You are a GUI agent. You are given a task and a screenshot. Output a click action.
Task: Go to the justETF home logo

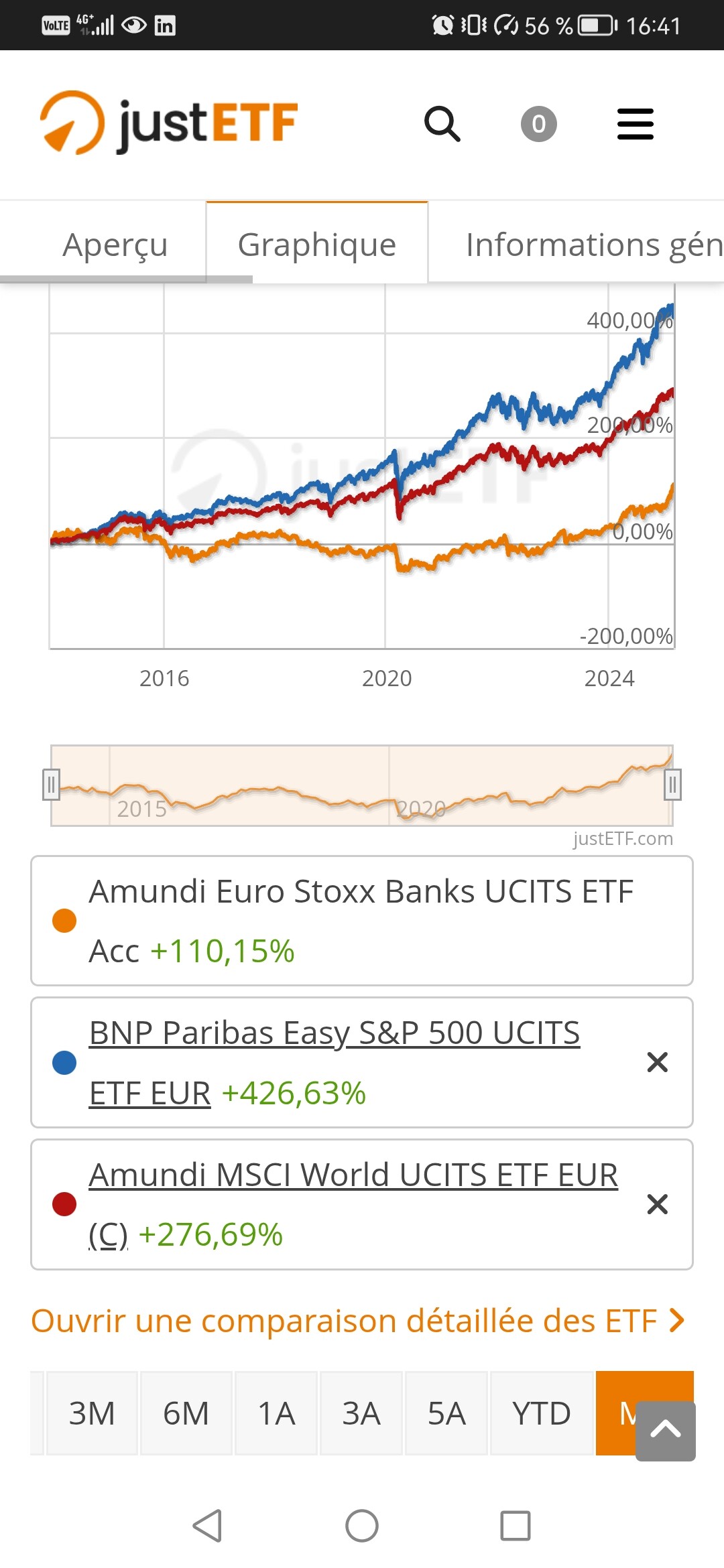[169, 123]
